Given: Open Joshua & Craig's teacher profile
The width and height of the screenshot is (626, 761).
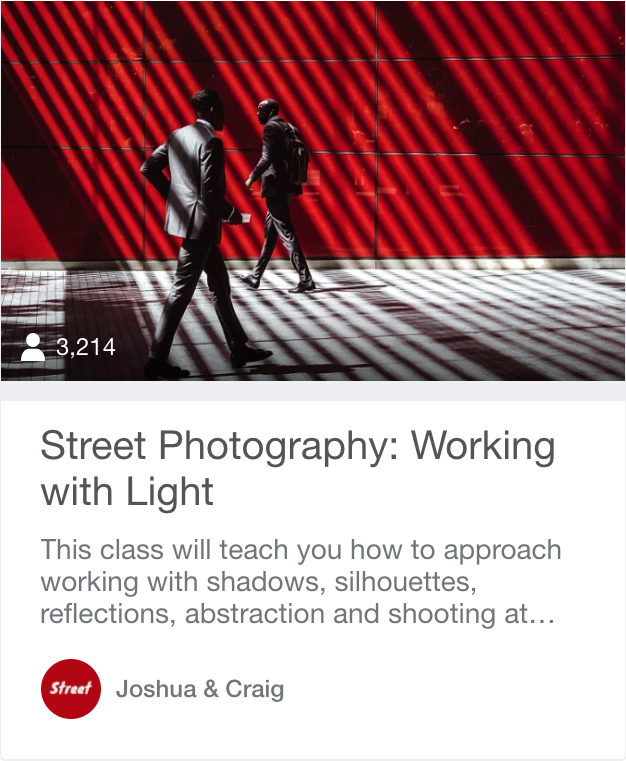Looking at the screenshot, I should pyautogui.click(x=199, y=689).
